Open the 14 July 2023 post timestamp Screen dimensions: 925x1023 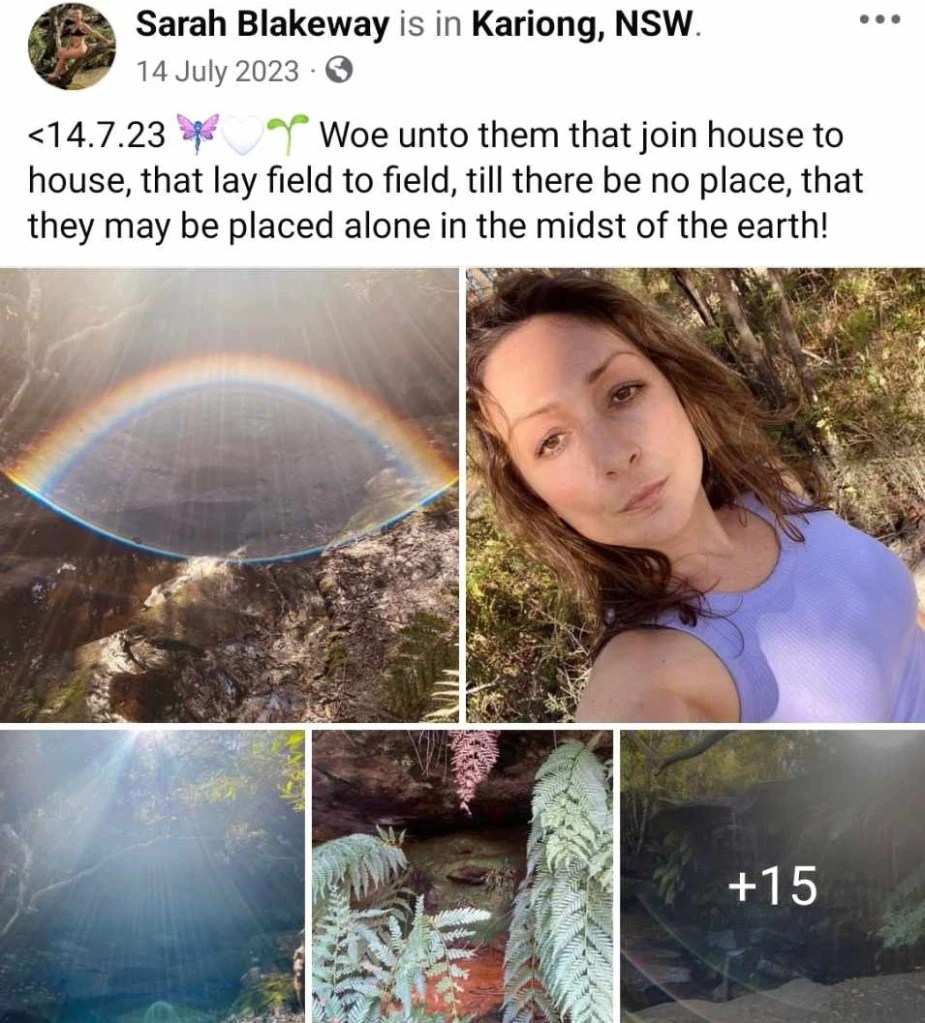tap(218, 71)
